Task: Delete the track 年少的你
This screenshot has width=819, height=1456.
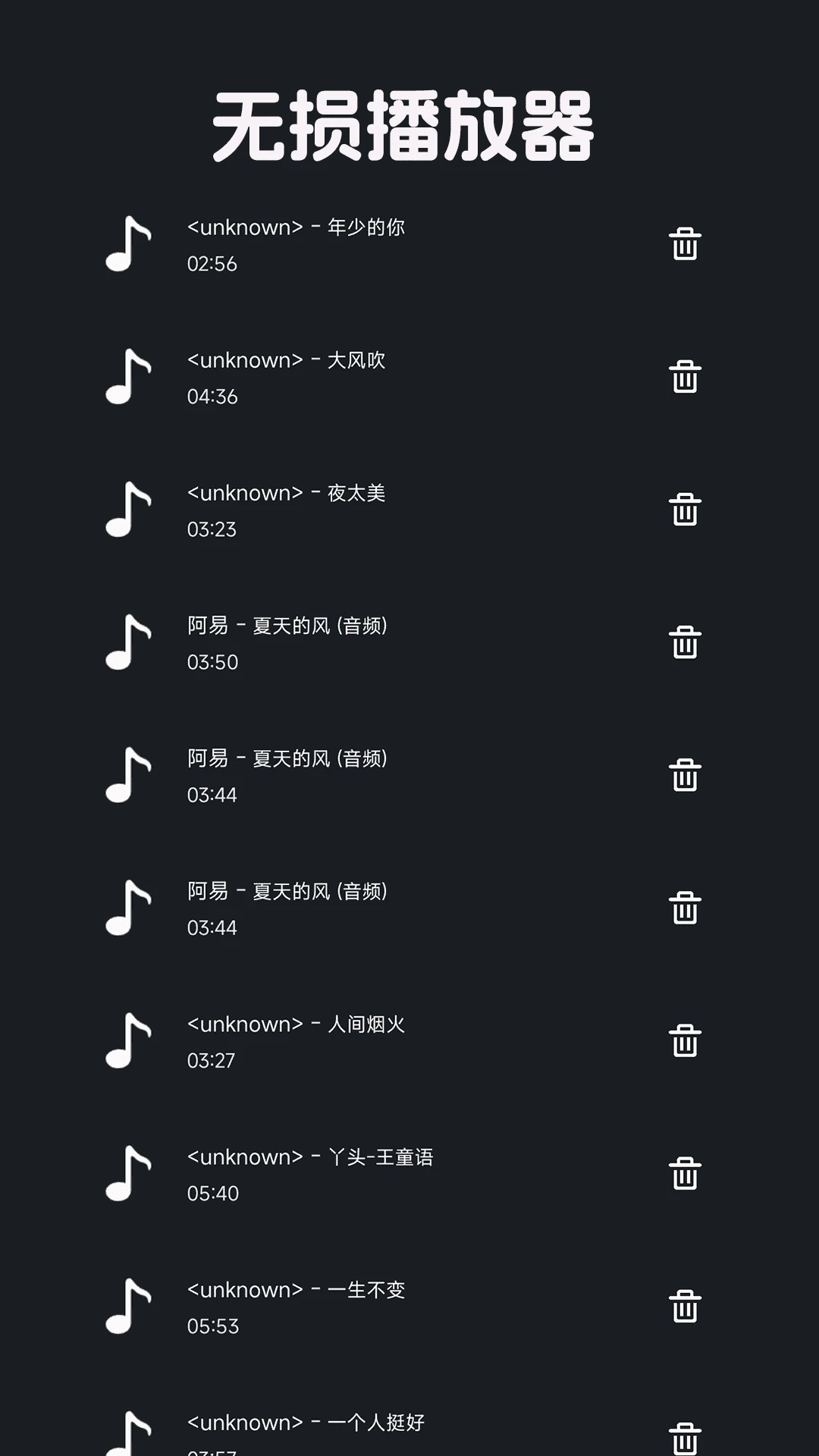Action: (x=685, y=245)
